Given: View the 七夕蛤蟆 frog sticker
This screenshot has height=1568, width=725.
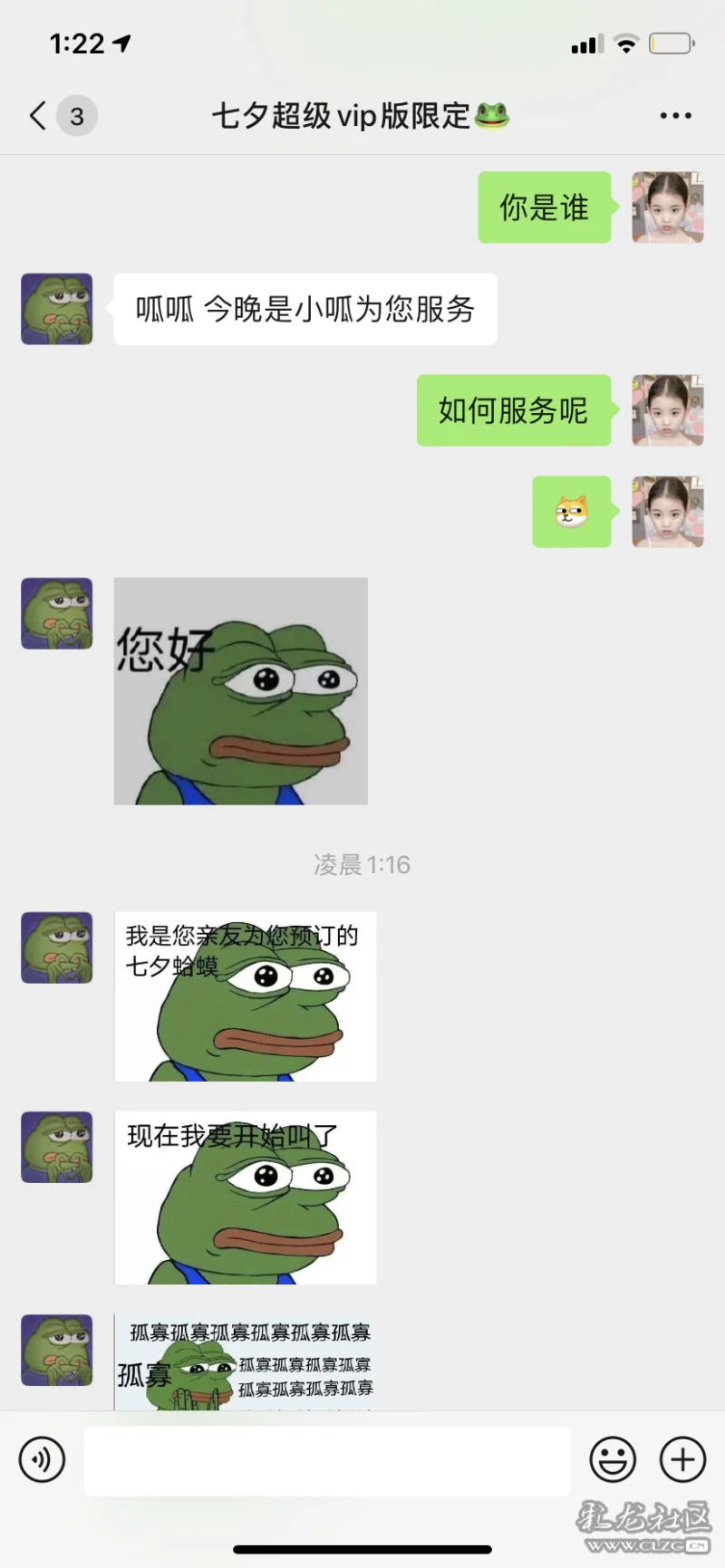Looking at the screenshot, I should [246, 996].
